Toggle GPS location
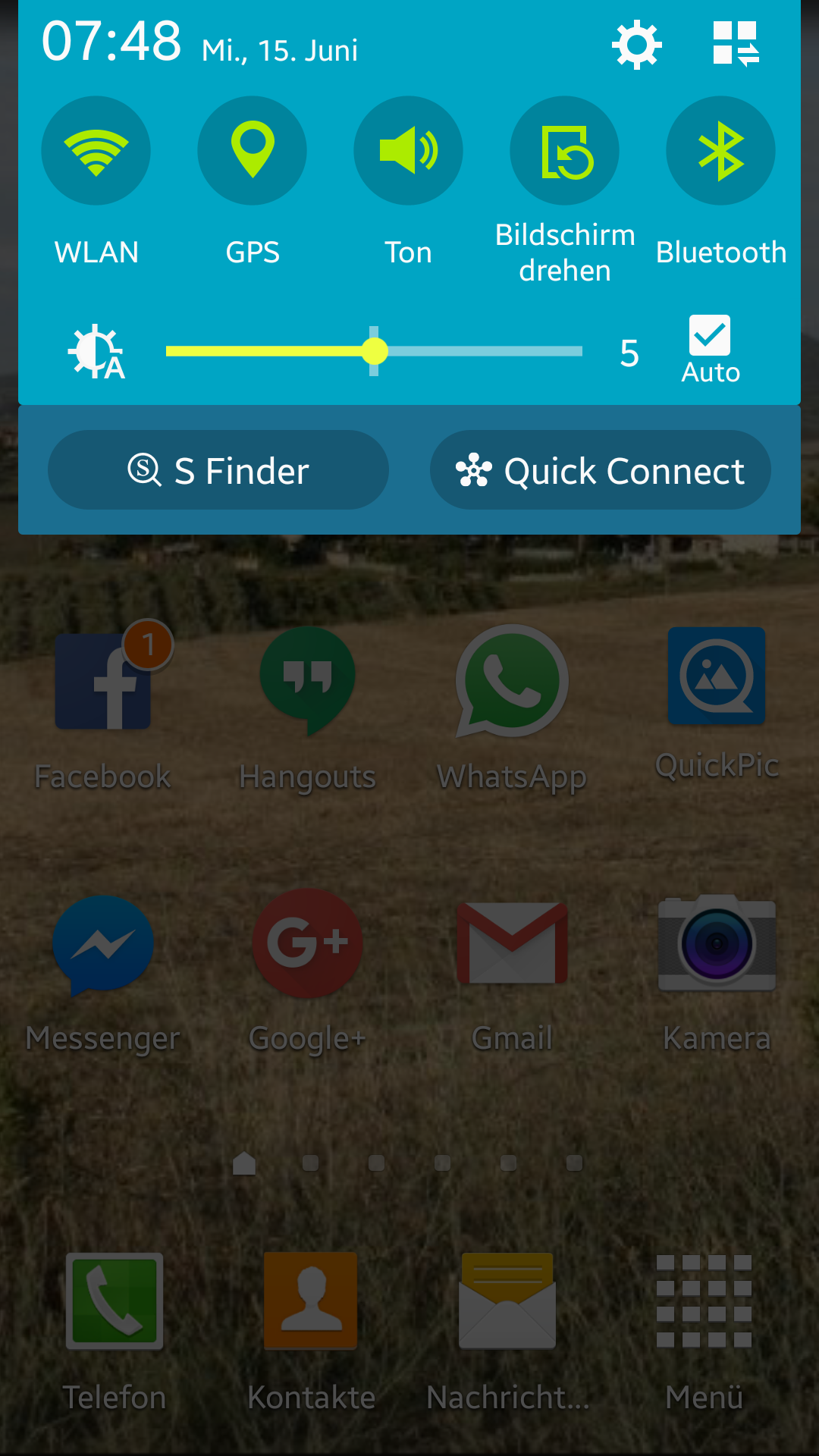 [x=253, y=151]
